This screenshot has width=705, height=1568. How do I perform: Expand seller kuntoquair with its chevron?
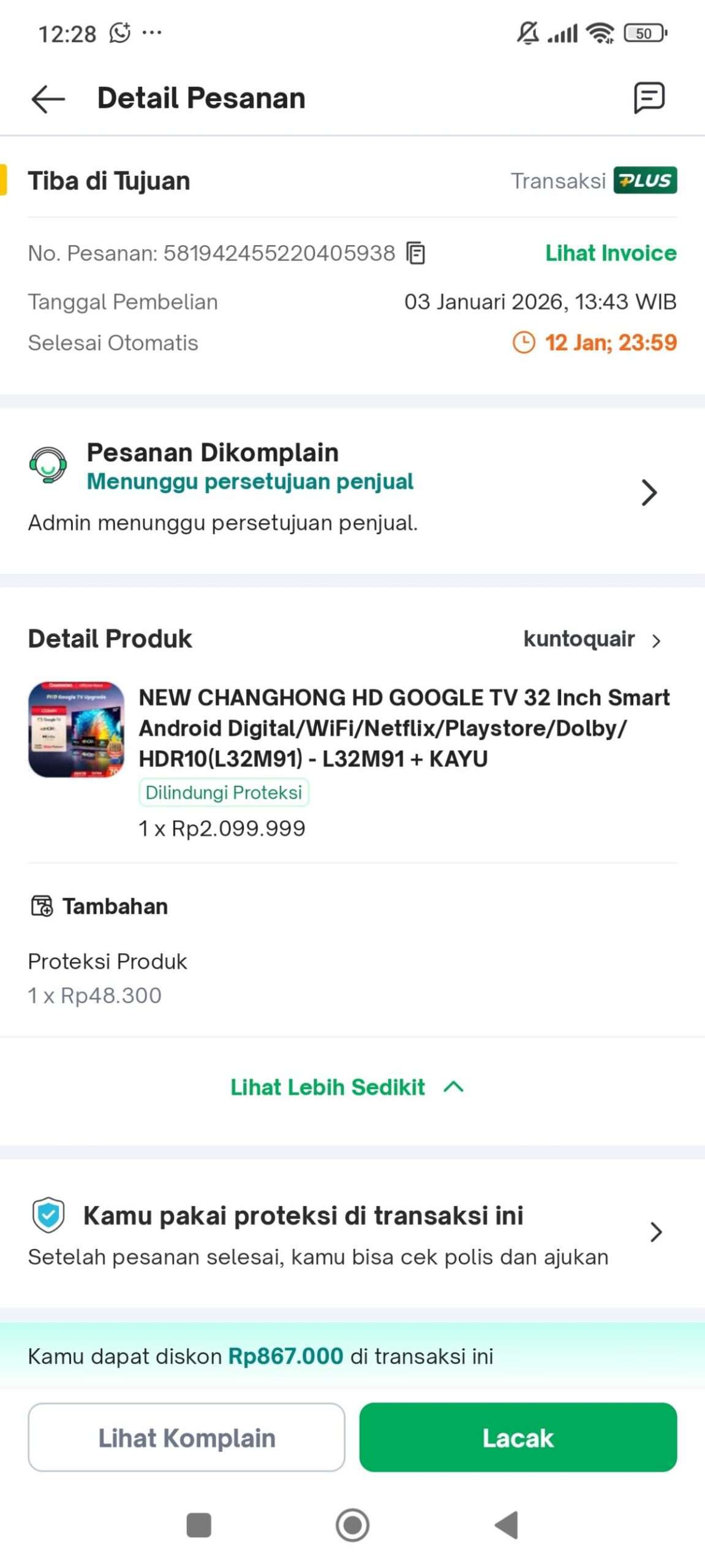coord(656,641)
